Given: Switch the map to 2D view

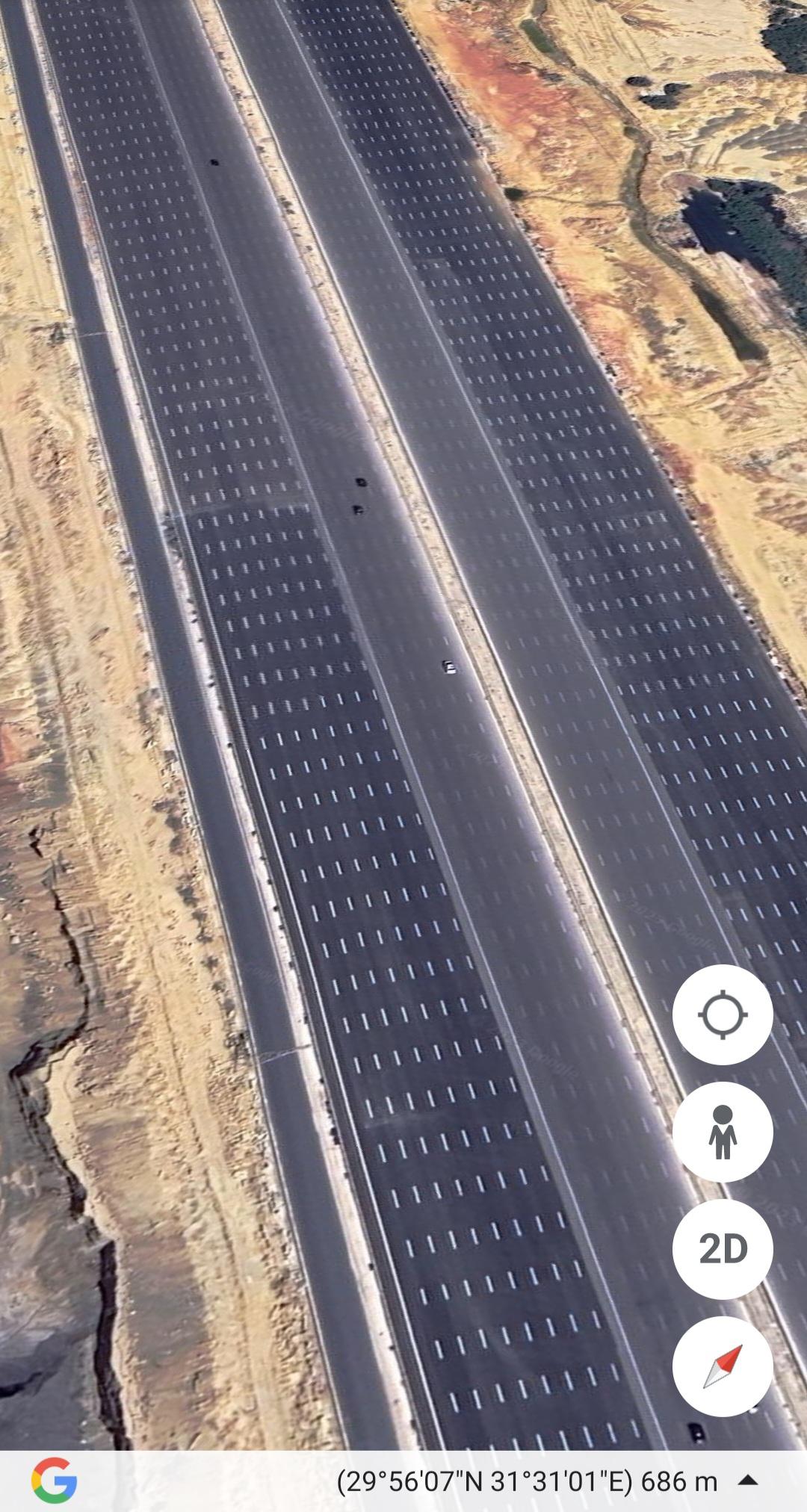Looking at the screenshot, I should (722, 1249).
